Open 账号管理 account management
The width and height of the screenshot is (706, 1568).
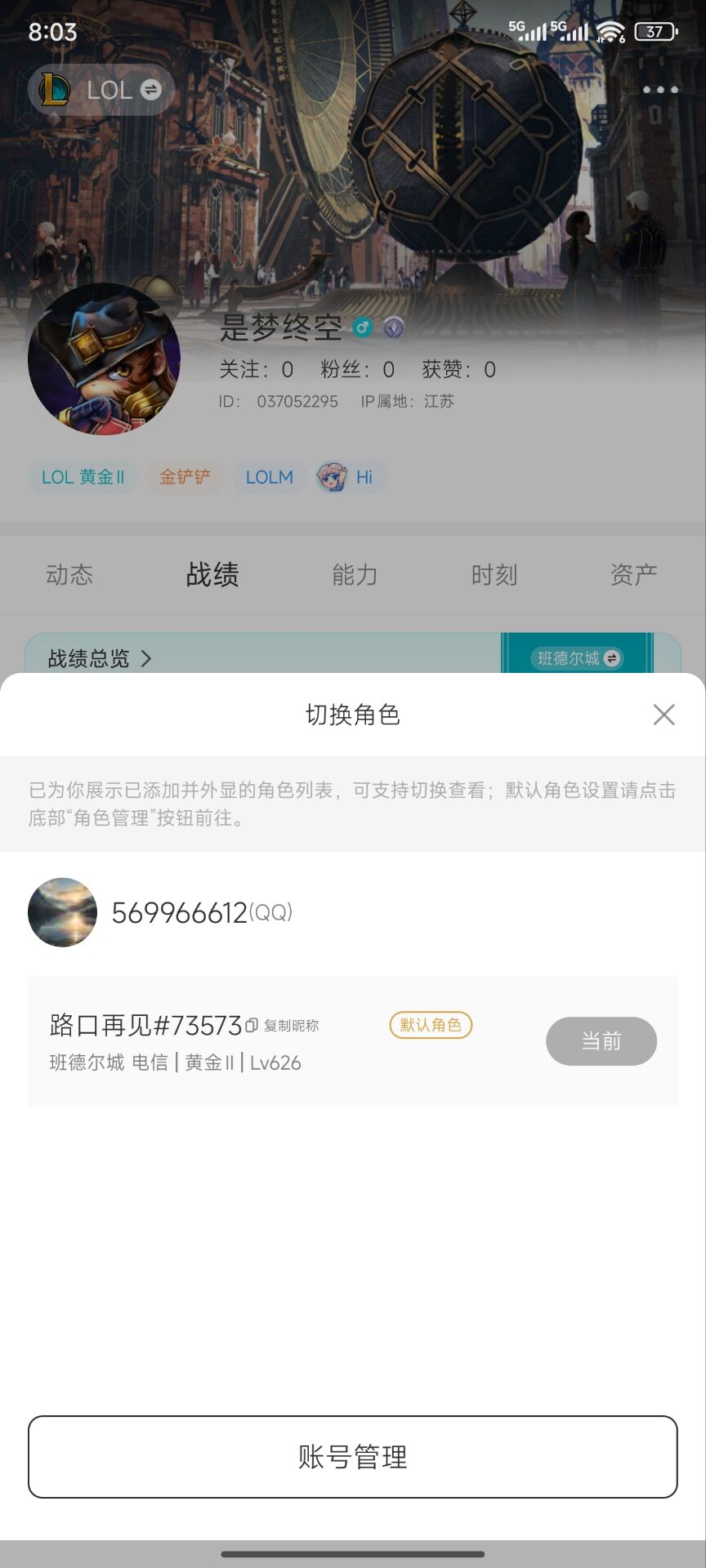pyautogui.click(x=353, y=1456)
